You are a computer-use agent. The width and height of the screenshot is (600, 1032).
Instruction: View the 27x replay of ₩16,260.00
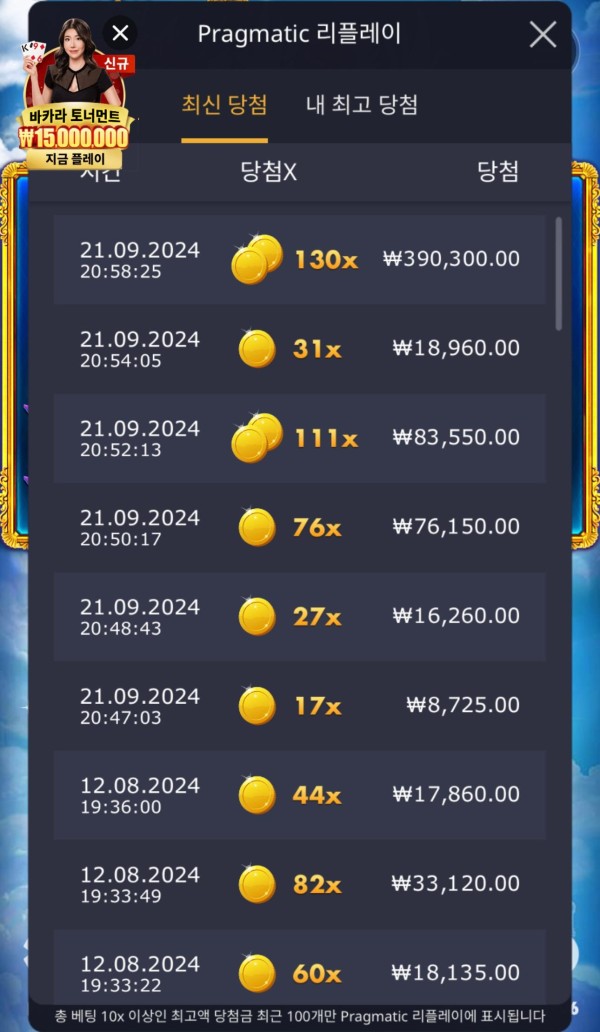tap(300, 616)
